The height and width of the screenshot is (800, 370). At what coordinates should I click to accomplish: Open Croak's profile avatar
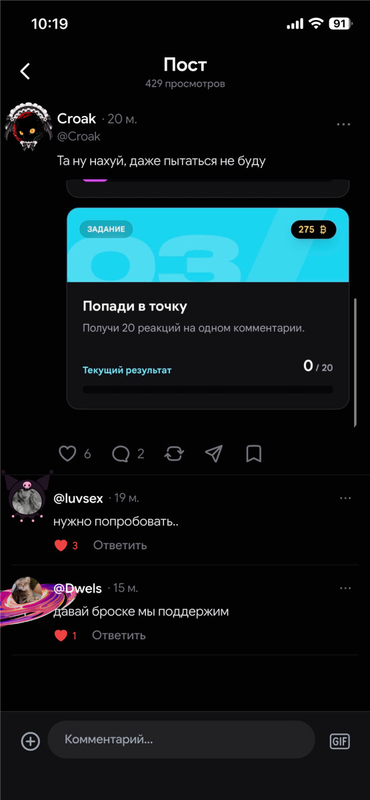29,126
